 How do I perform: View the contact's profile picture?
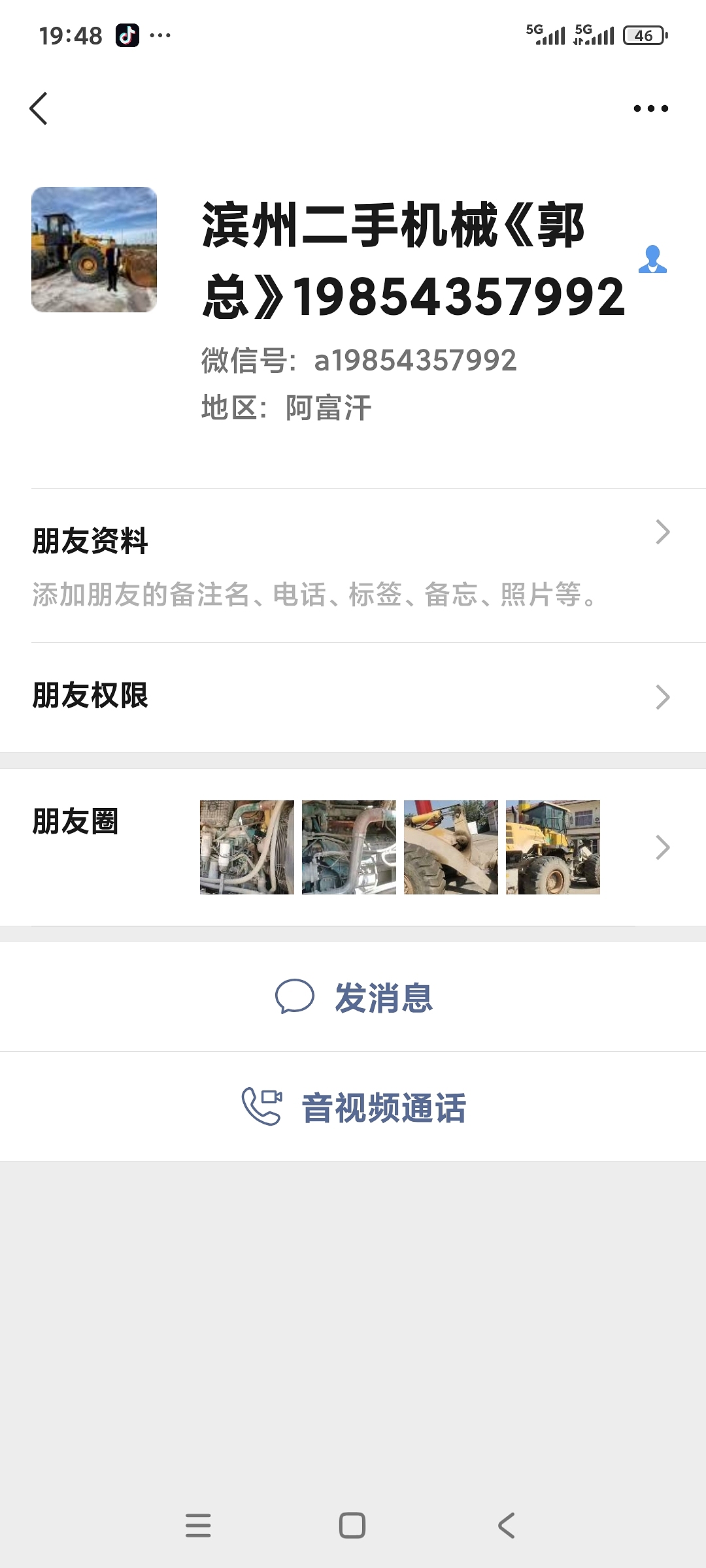pos(94,250)
